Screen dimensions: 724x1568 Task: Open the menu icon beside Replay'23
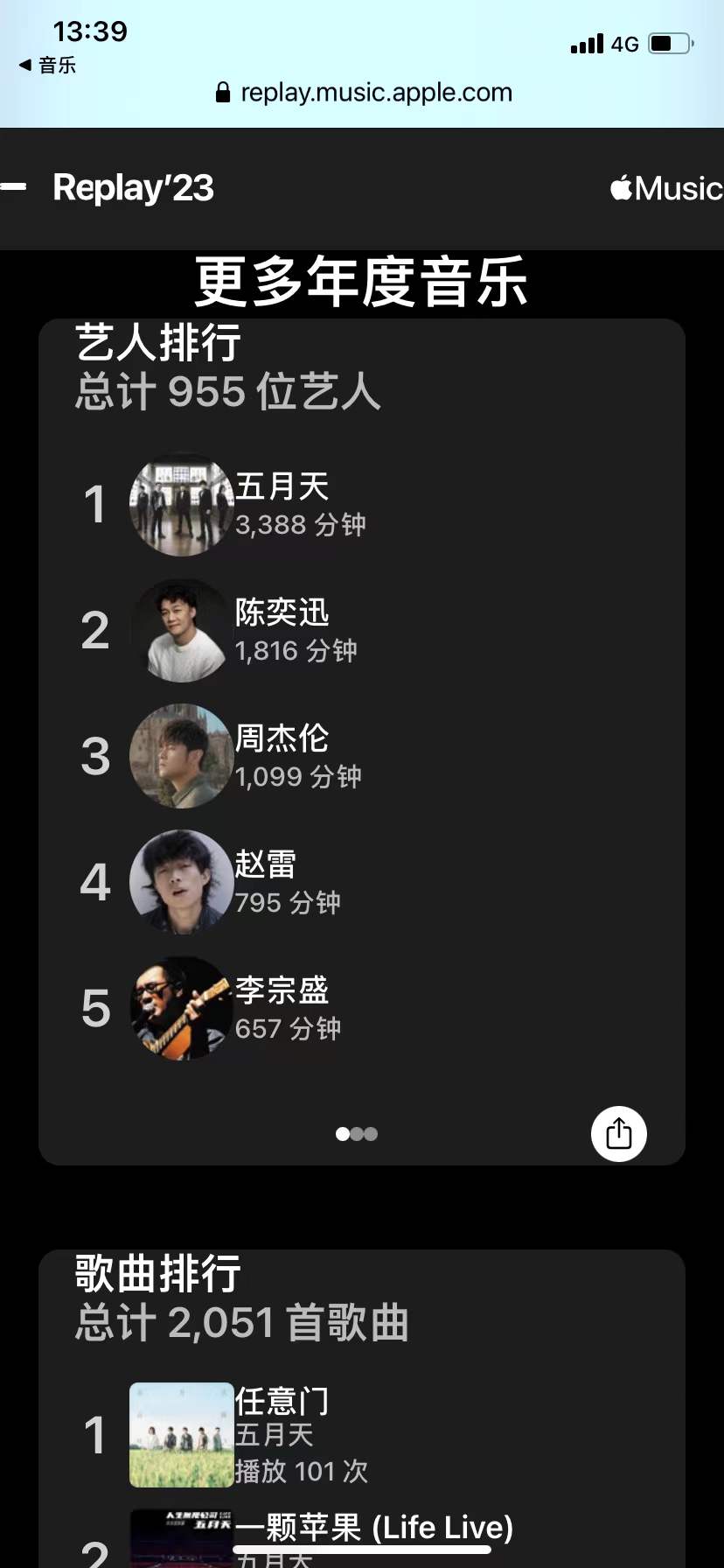[13, 186]
